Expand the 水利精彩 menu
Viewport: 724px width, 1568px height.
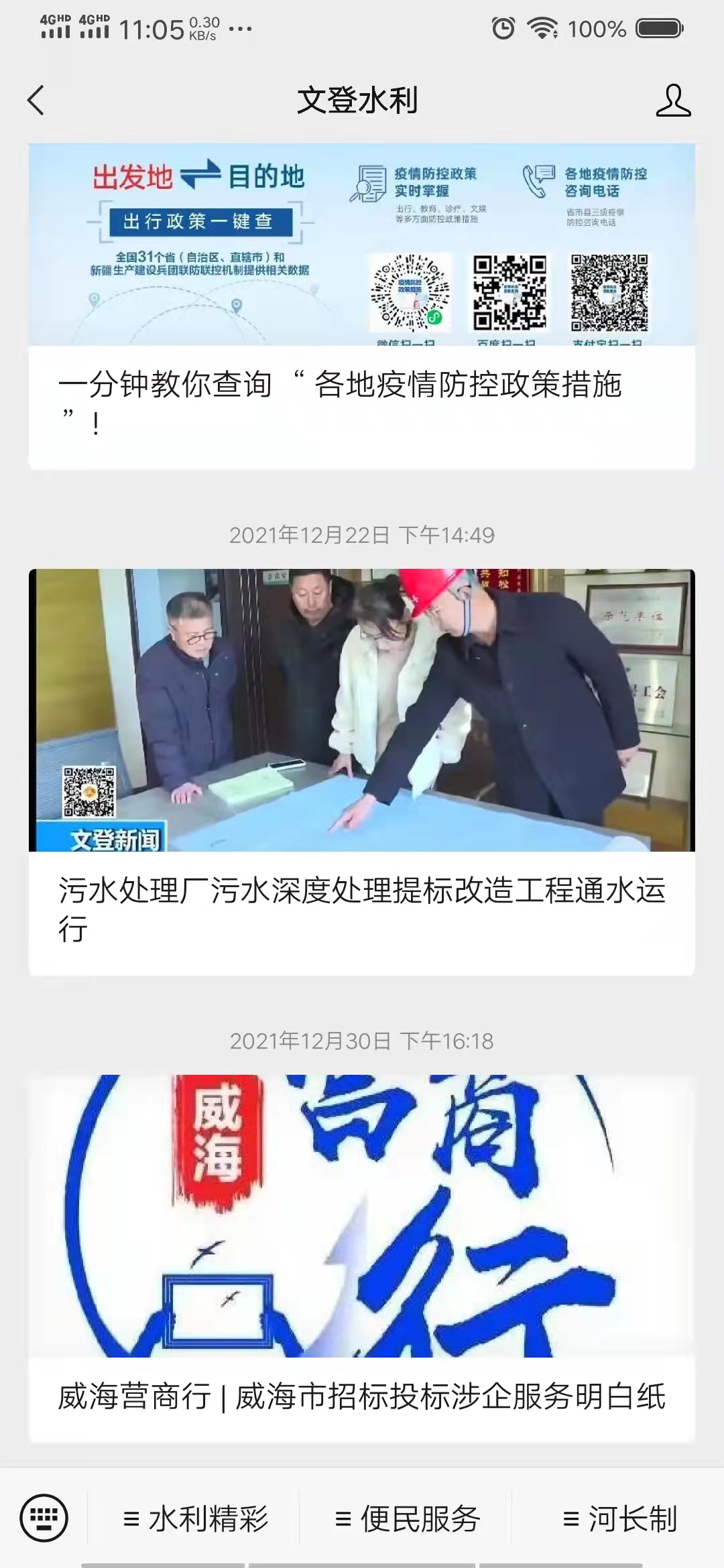point(194,1518)
